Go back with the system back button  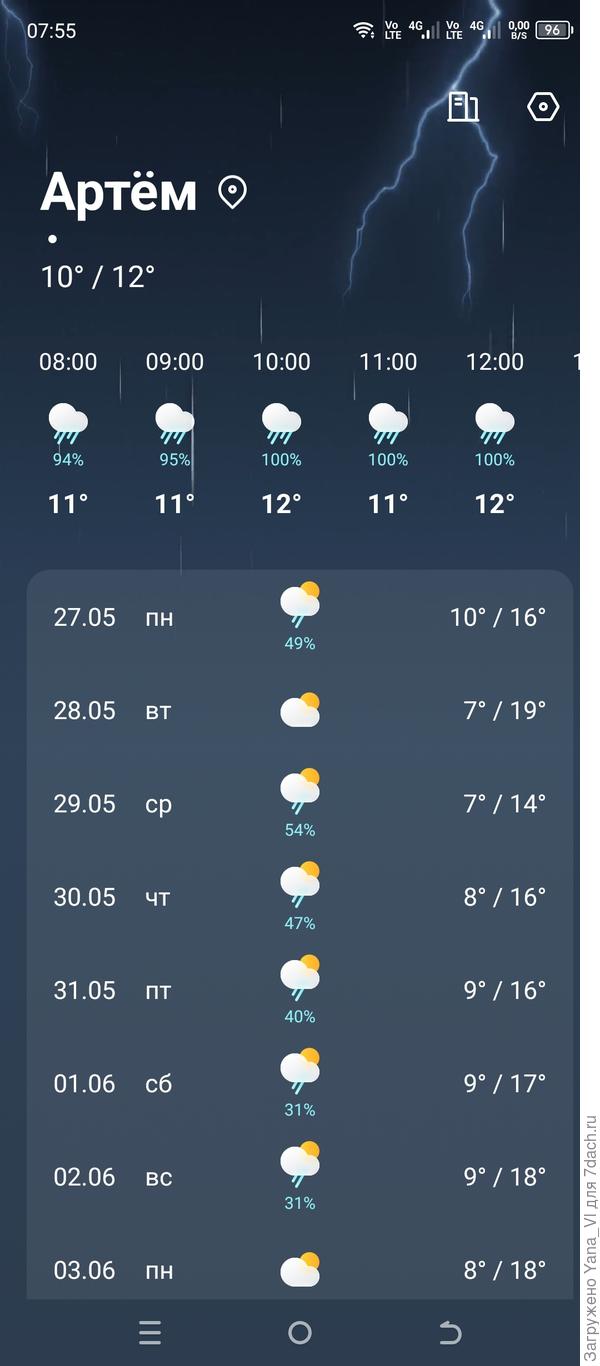[450, 1332]
